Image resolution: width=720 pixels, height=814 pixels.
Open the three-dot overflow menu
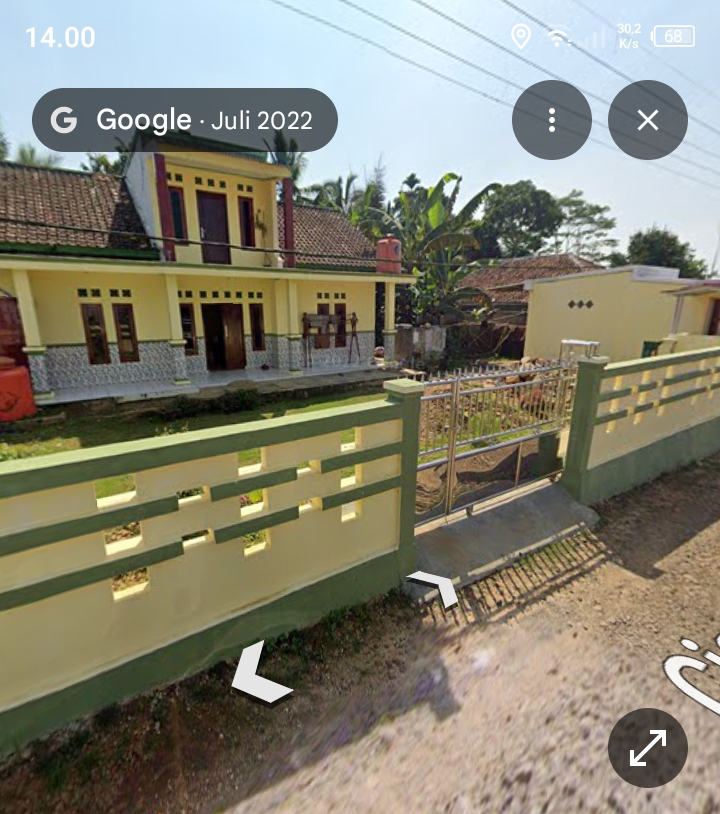551,120
